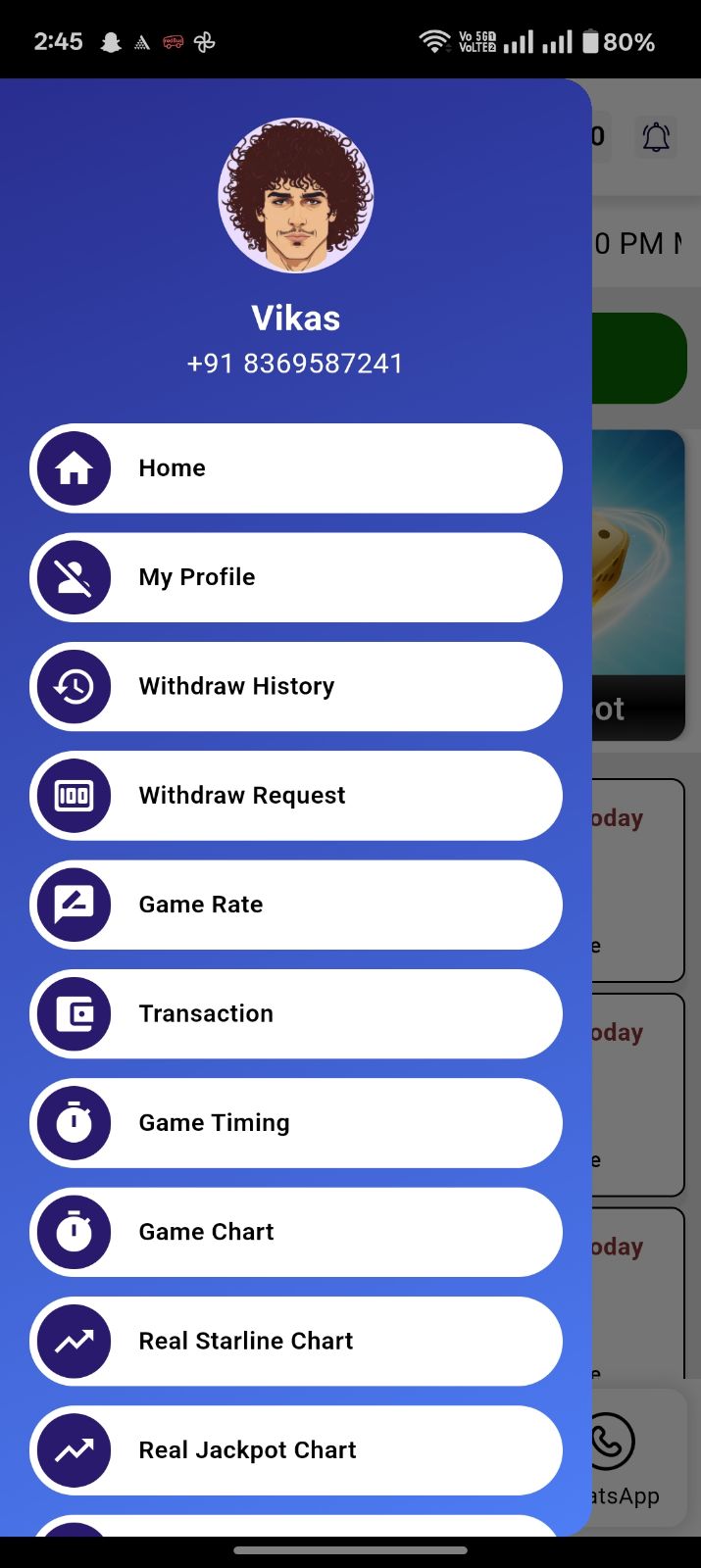Show the Real Jackpot Chart
701x1568 pixels.
295,1450
